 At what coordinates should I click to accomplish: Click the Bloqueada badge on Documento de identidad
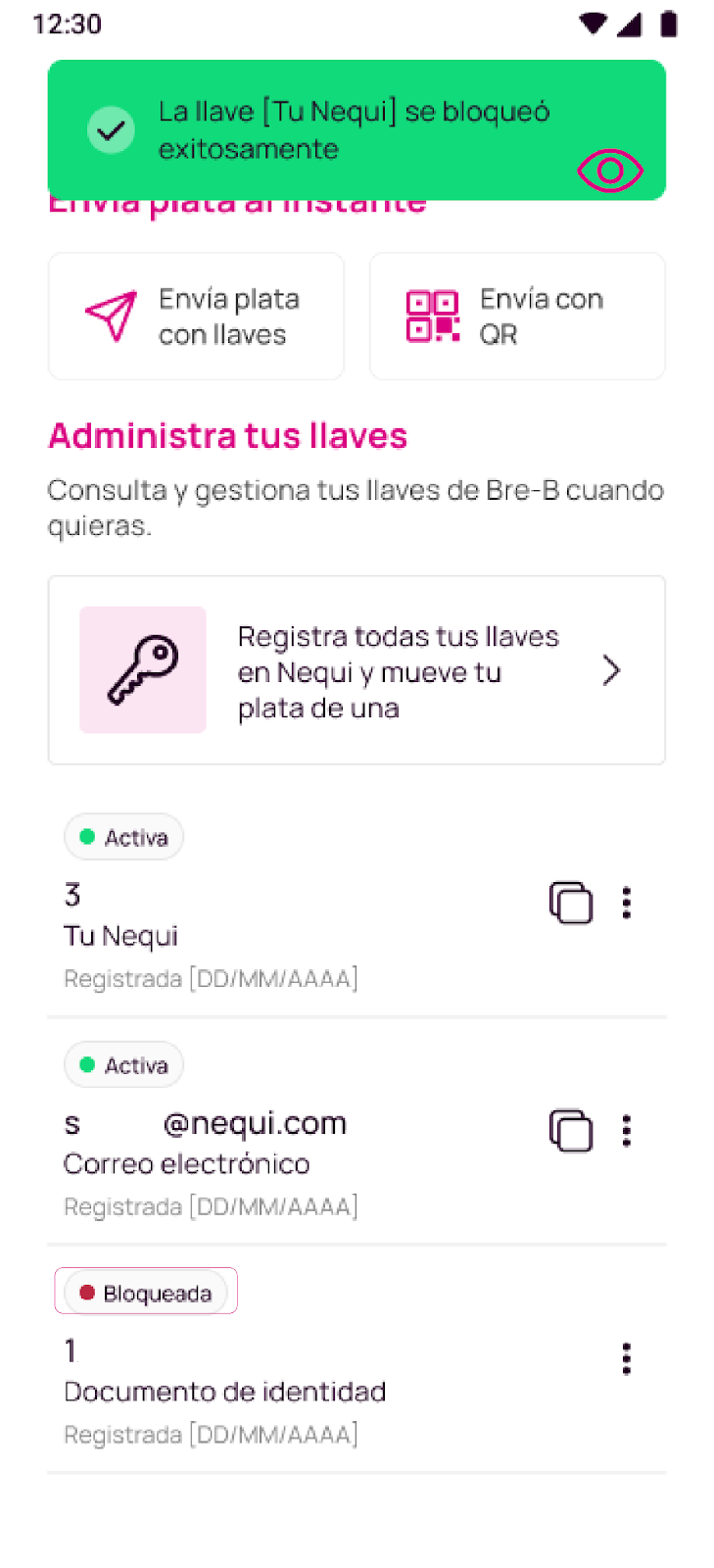tap(146, 1291)
